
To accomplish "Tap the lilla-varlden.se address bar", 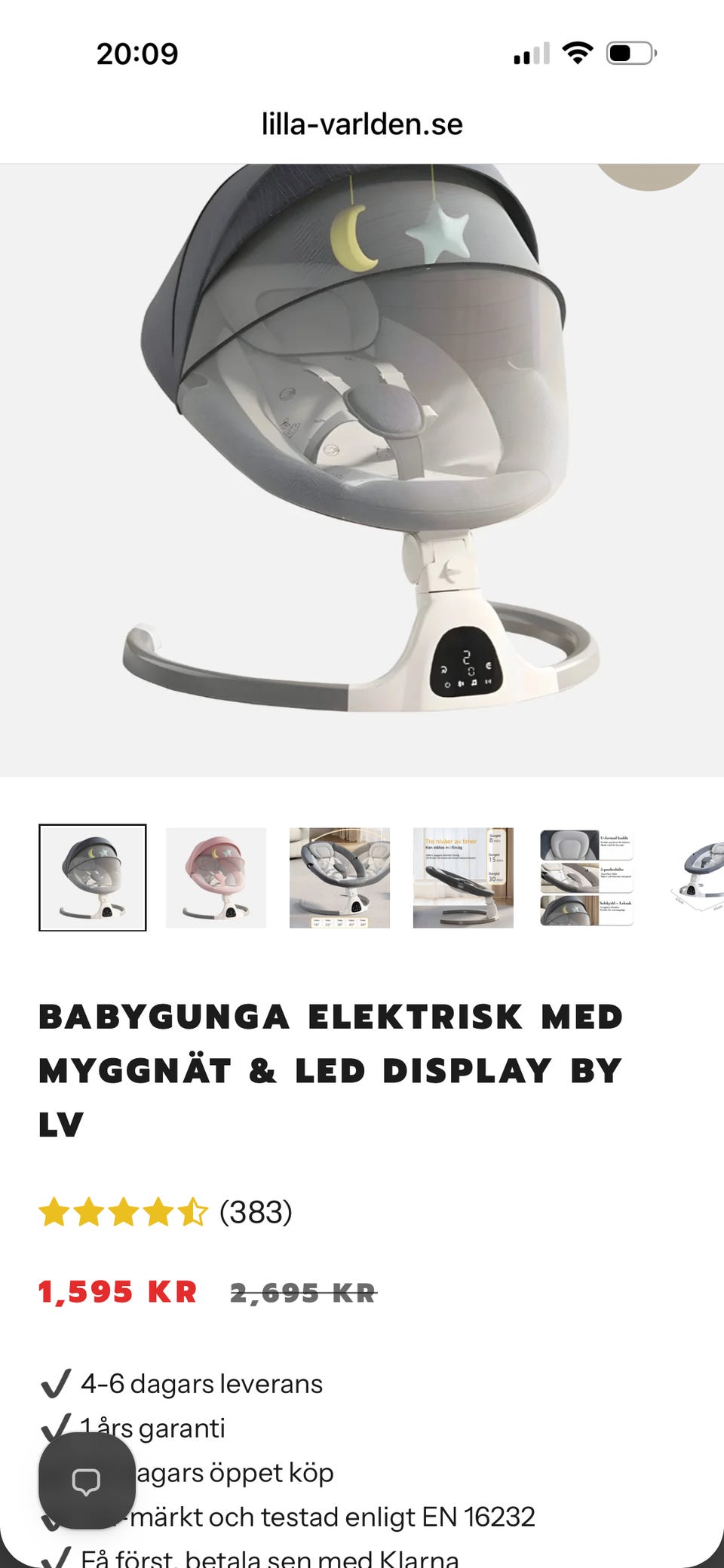I will tap(362, 124).
